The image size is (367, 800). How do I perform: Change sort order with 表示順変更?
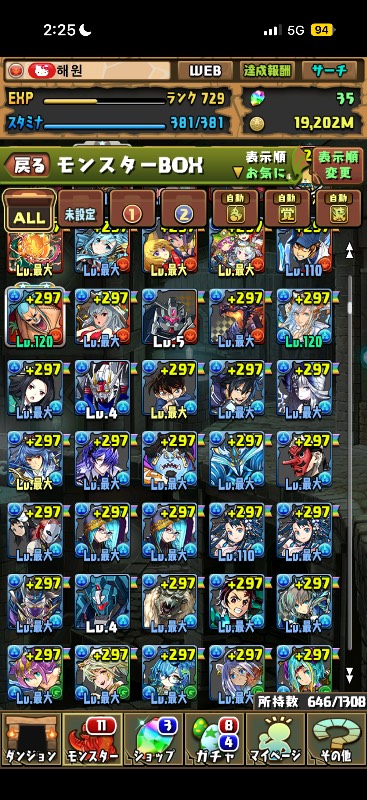click(337, 165)
